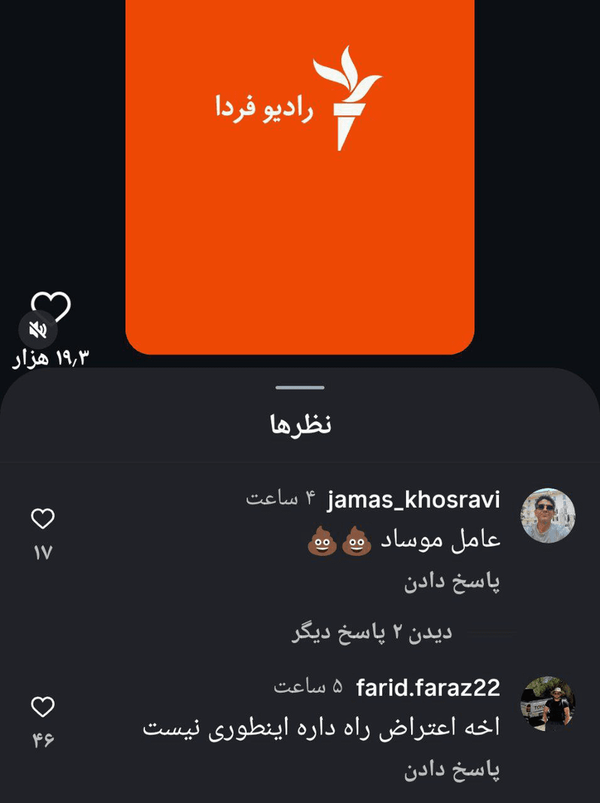Image resolution: width=600 pixels, height=803 pixels.
Task: Like farid.faraz22's comment
Action: pos(42,707)
